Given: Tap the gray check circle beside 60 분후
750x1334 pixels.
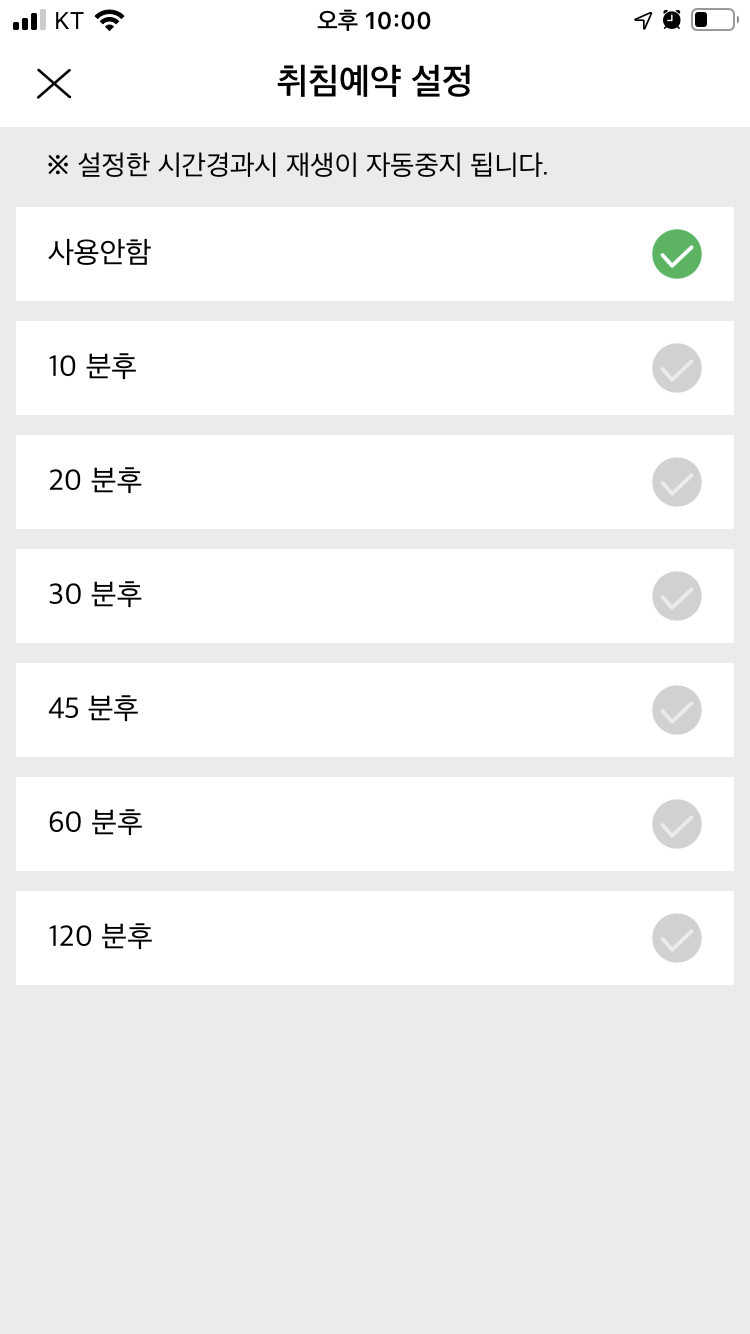Looking at the screenshot, I should (676, 823).
